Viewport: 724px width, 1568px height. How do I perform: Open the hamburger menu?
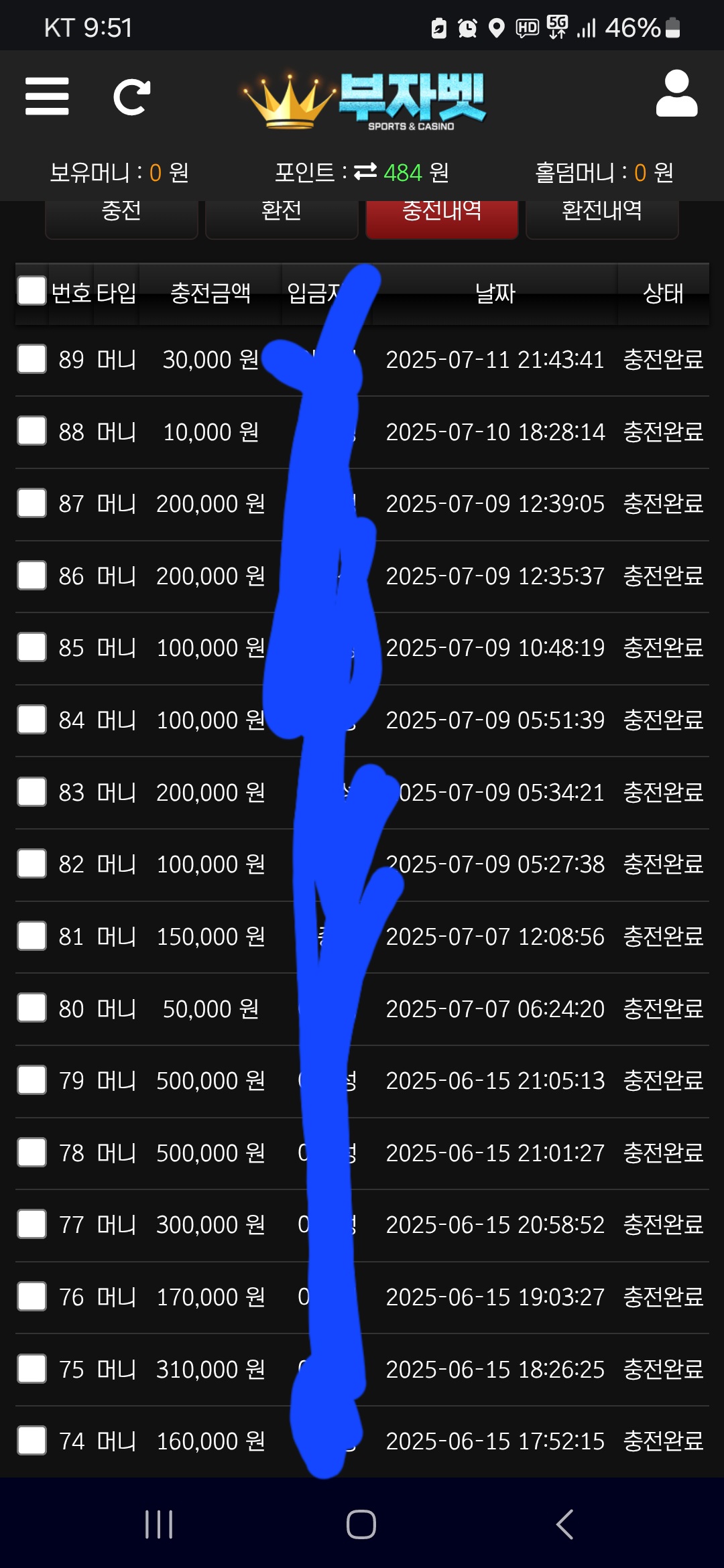click(x=47, y=96)
